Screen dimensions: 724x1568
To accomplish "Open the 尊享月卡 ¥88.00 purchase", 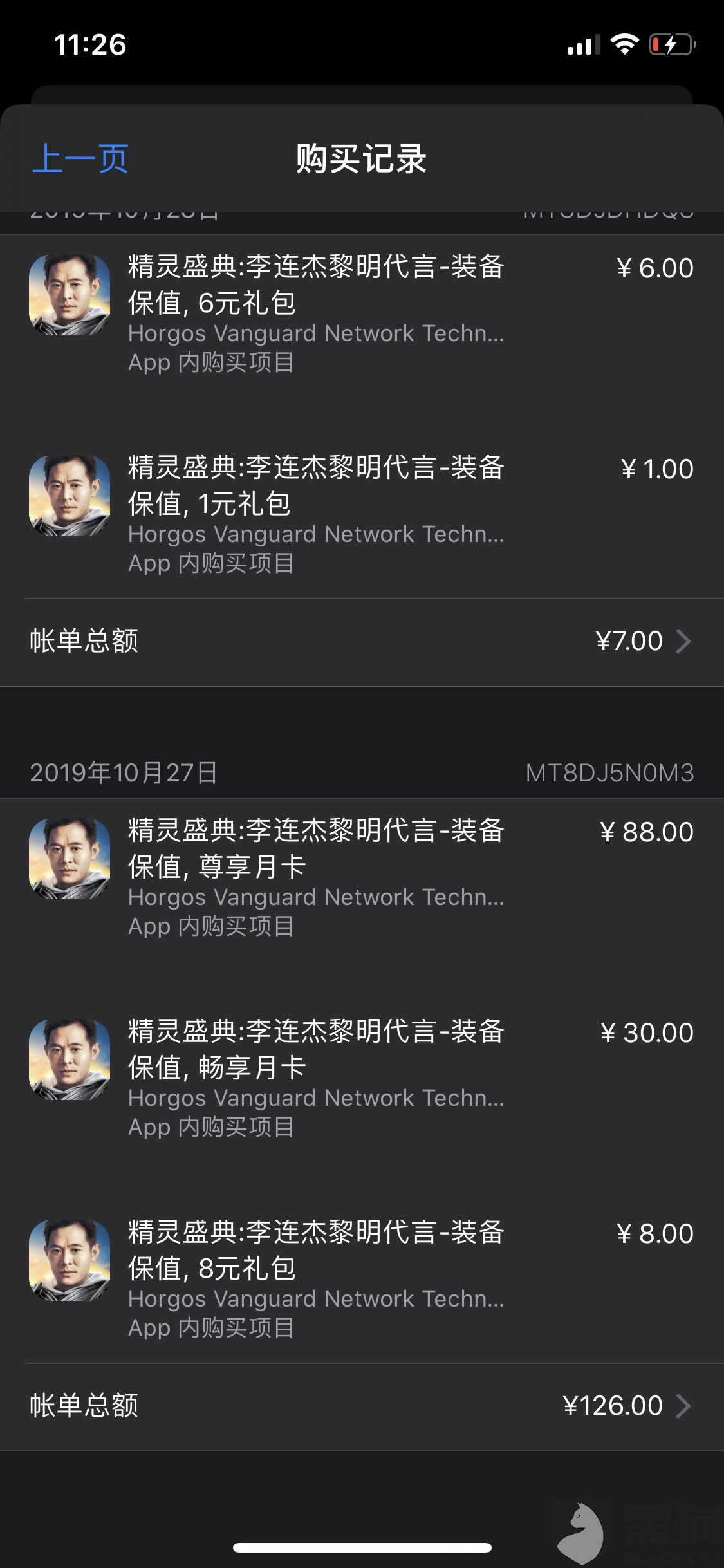I will (315, 878).
